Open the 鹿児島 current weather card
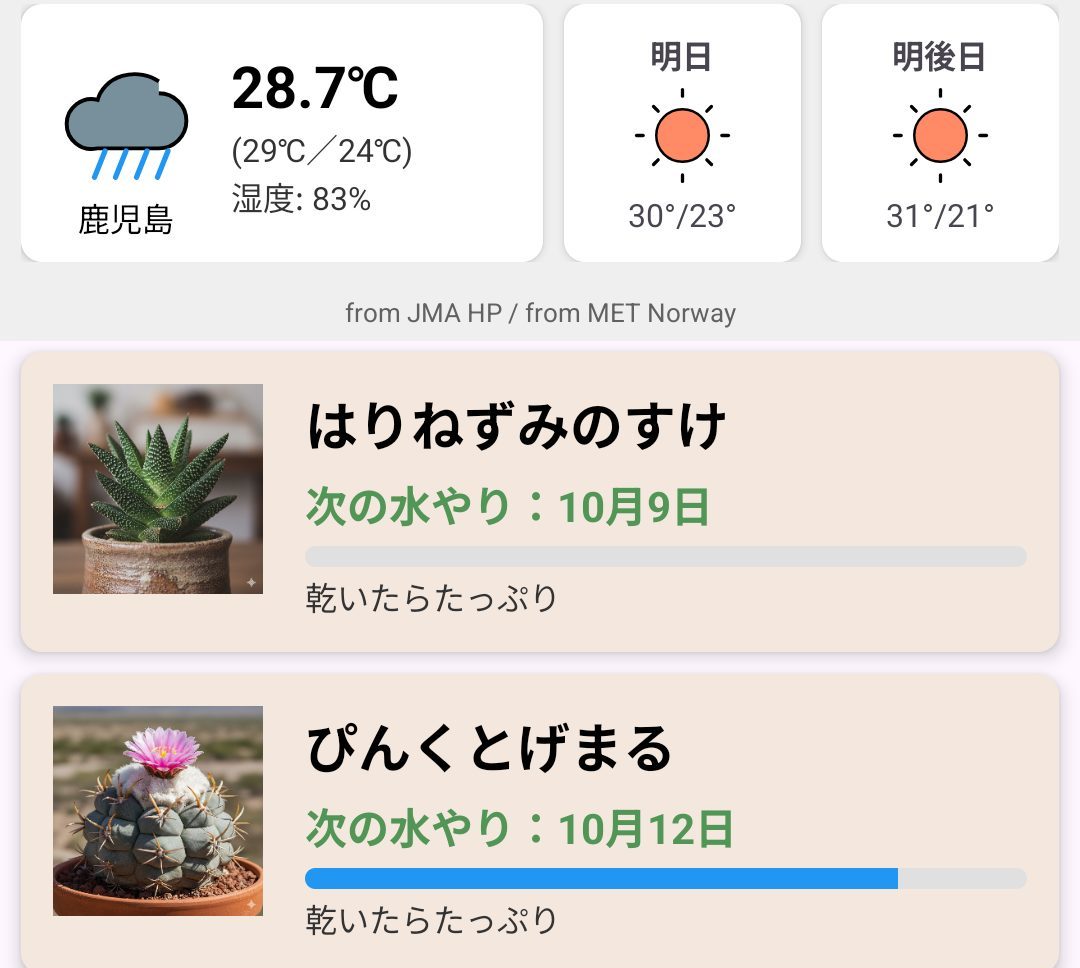The image size is (1080, 968). tap(281, 133)
